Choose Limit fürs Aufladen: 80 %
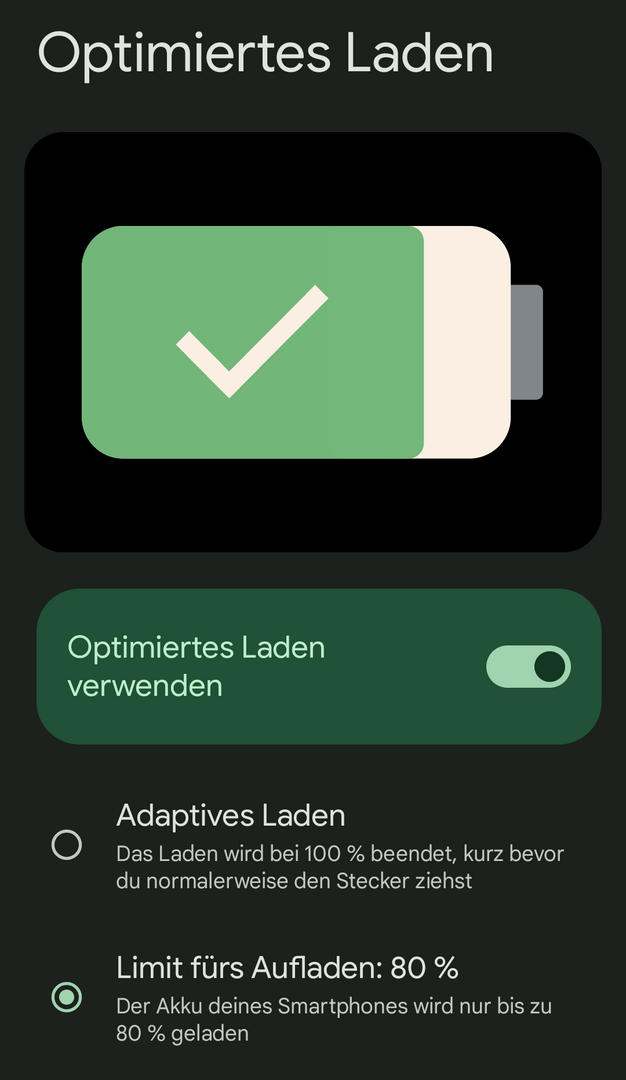This screenshot has height=1080, width=626. click(x=67, y=997)
